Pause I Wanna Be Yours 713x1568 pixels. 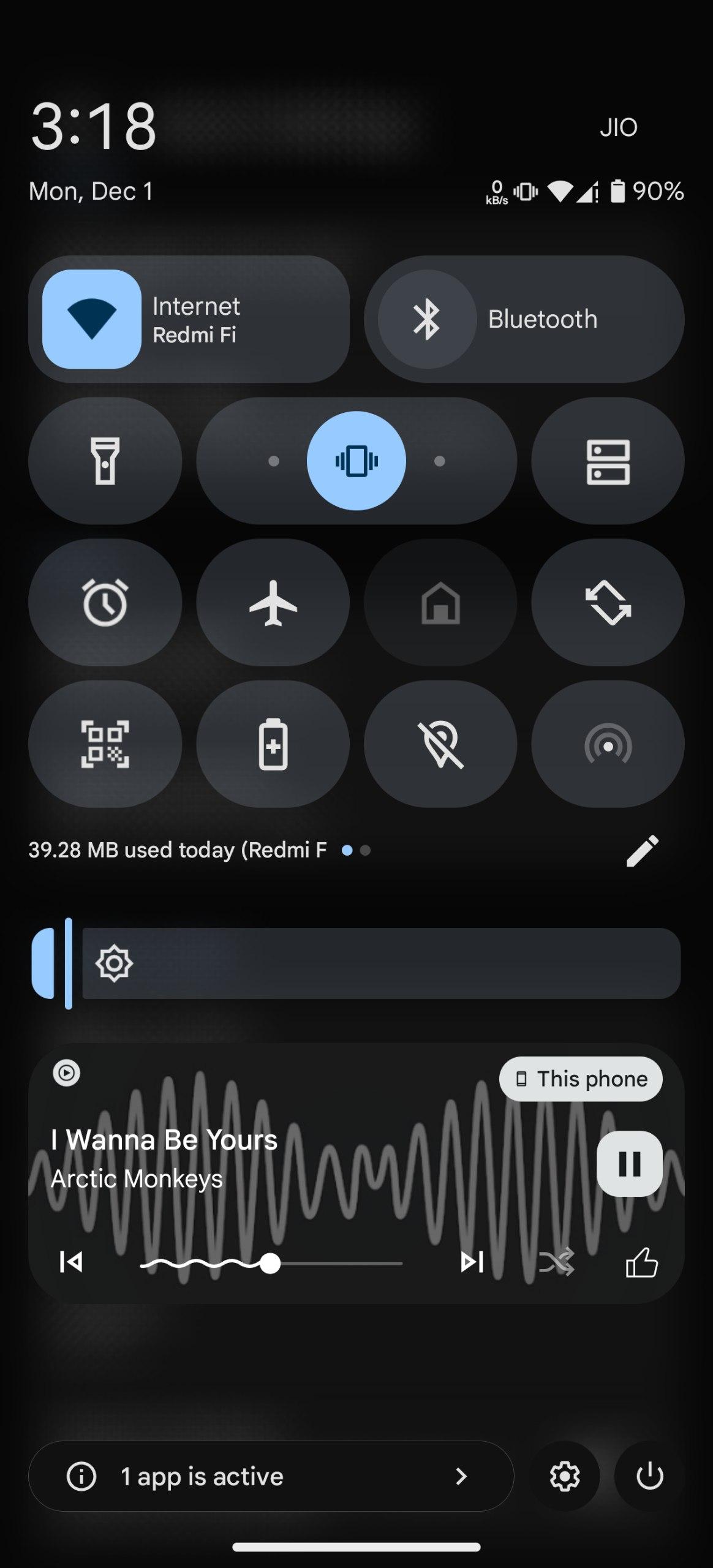point(629,1164)
